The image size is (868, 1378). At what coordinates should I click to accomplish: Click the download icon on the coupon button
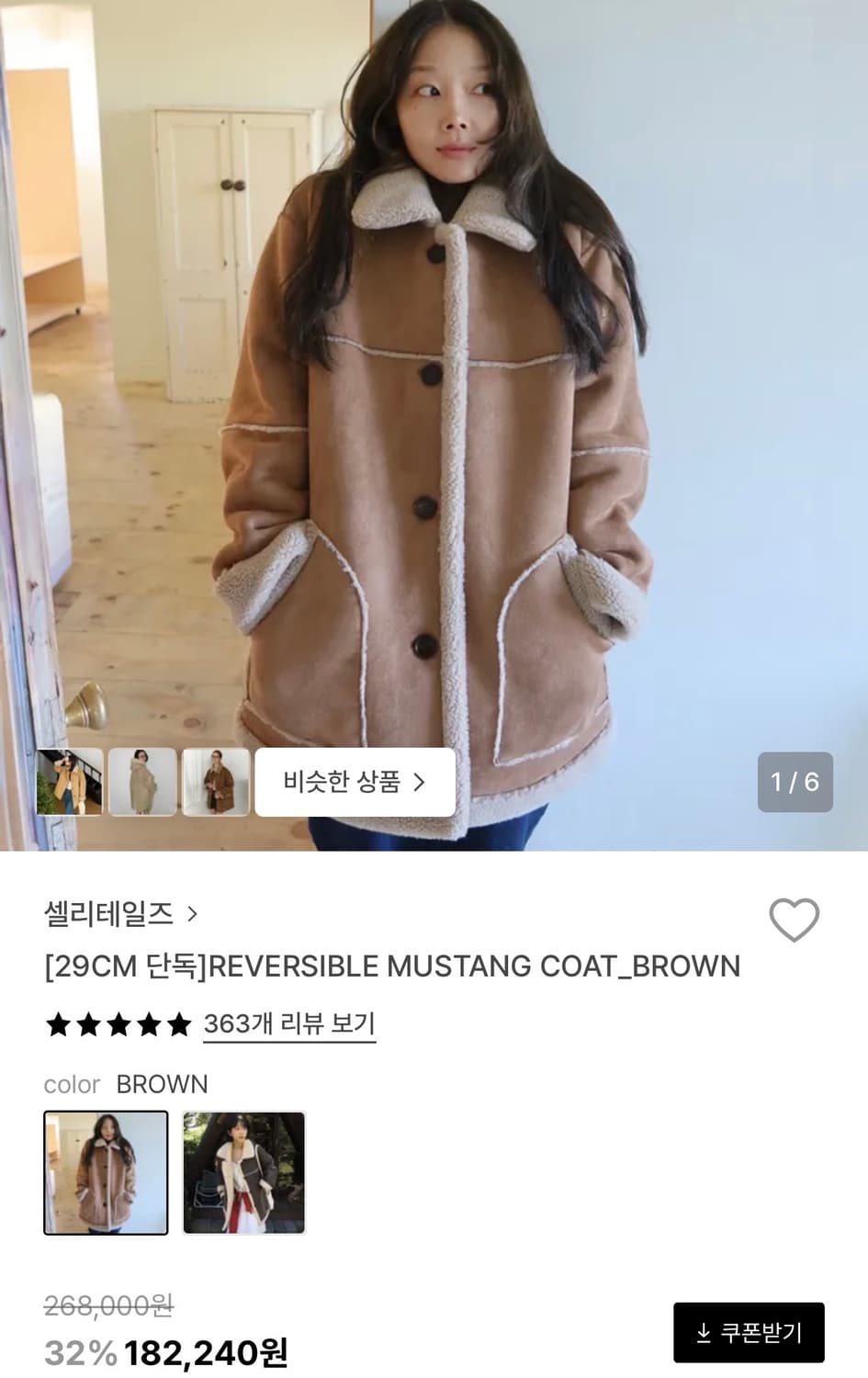(705, 1332)
